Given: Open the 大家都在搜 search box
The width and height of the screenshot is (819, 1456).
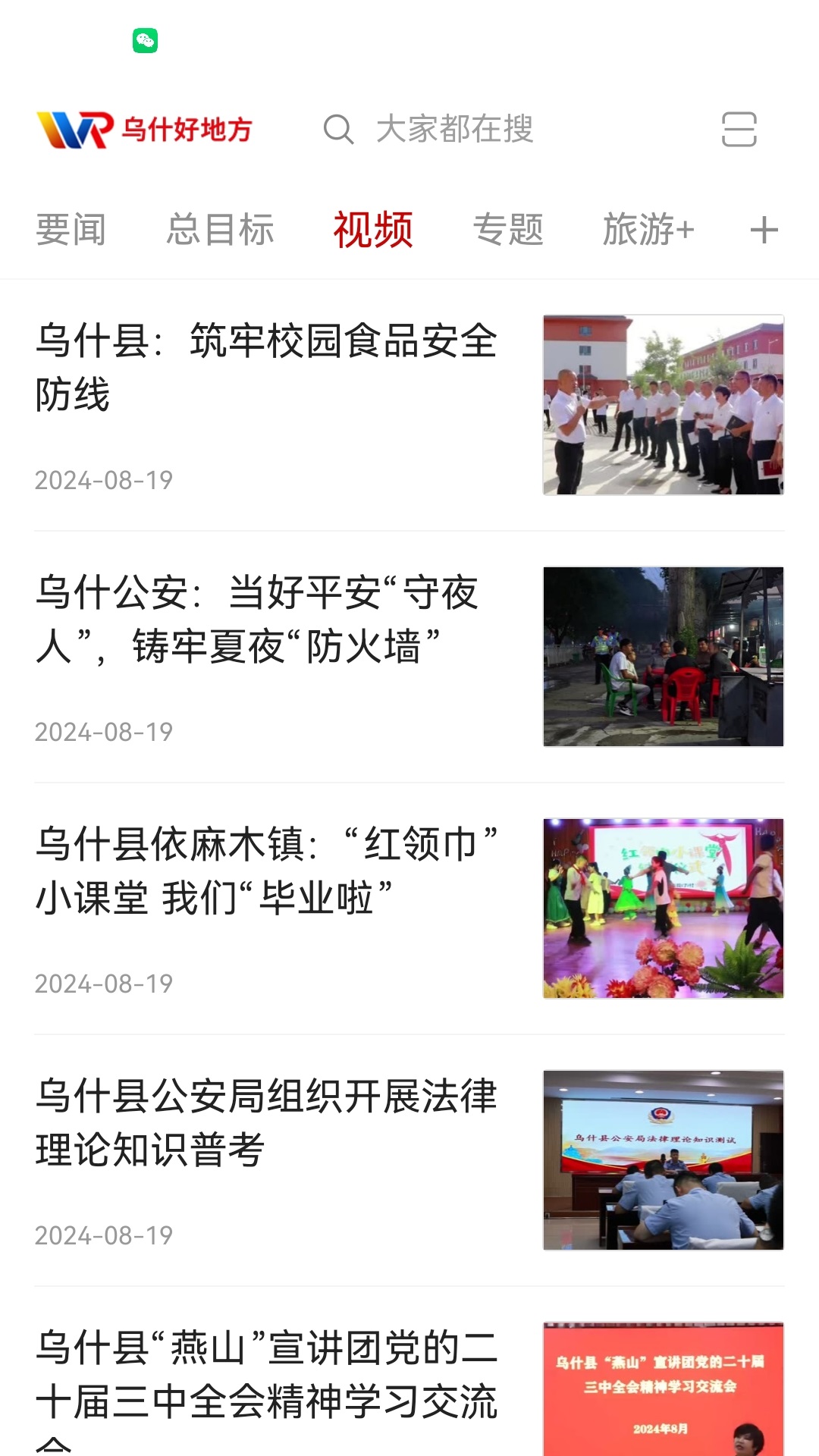Looking at the screenshot, I should pos(455,129).
